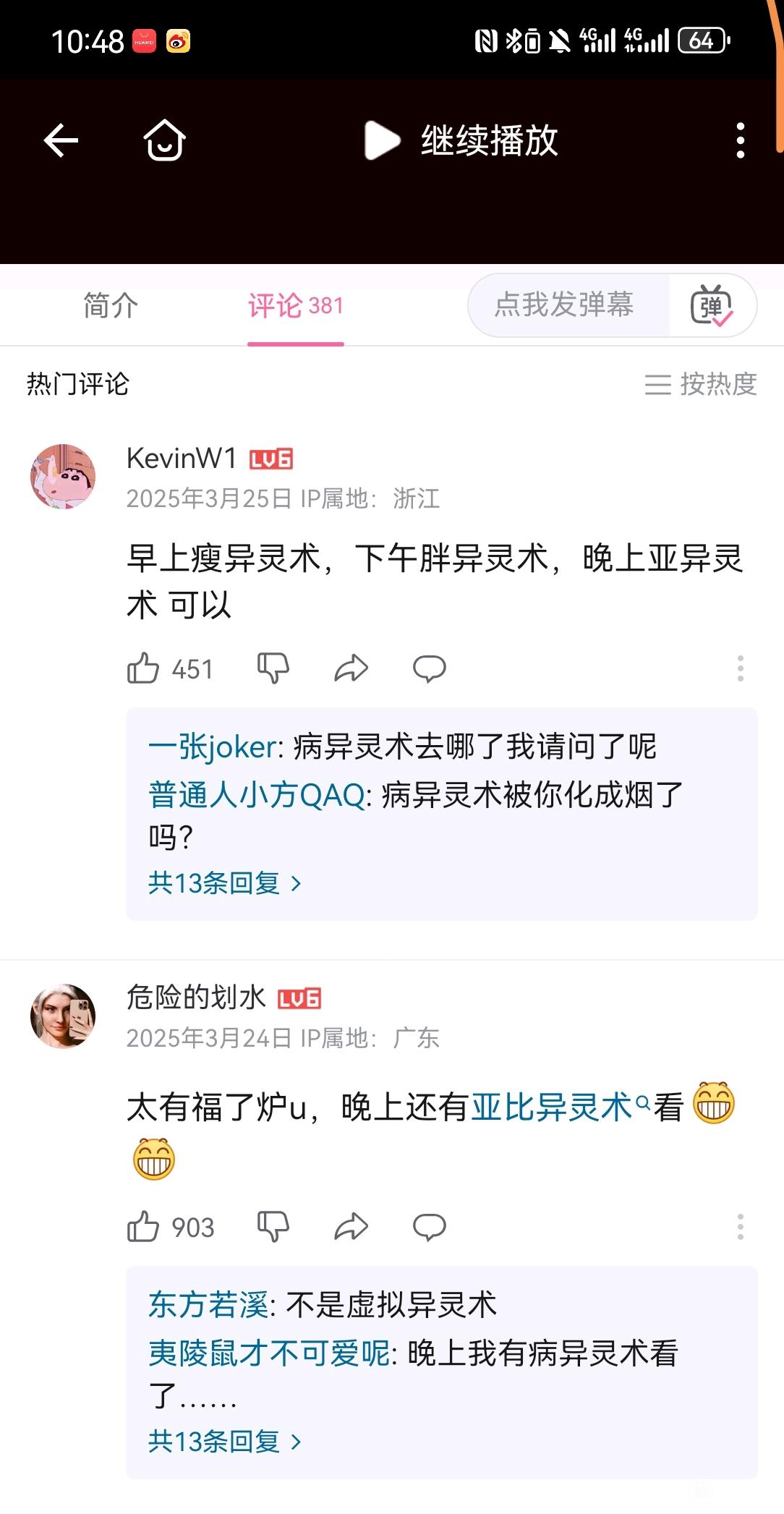
Task: Share 危险的划水's comment
Action: tap(351, 1227)
